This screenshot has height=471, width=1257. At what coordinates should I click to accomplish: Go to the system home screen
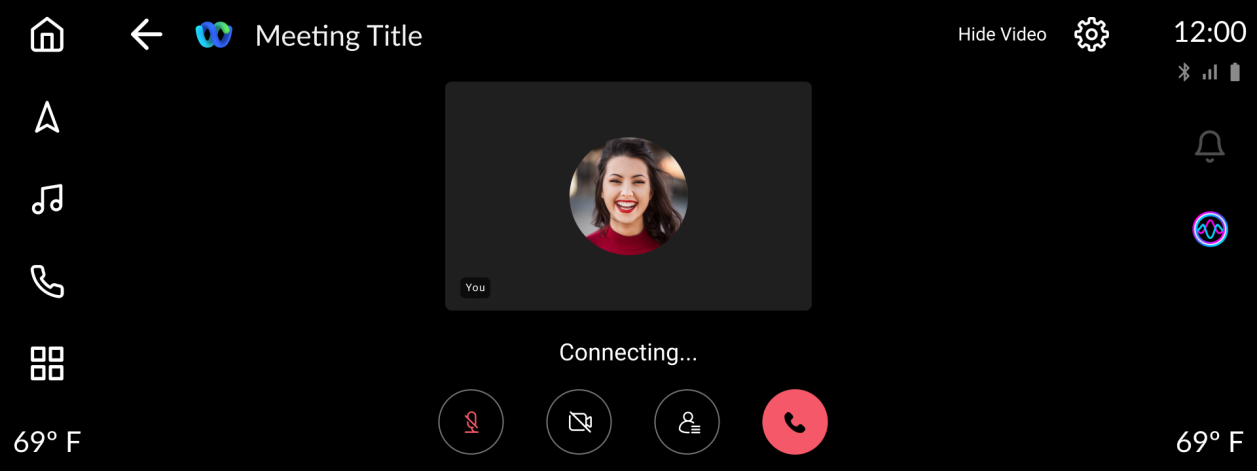[47, 35]
